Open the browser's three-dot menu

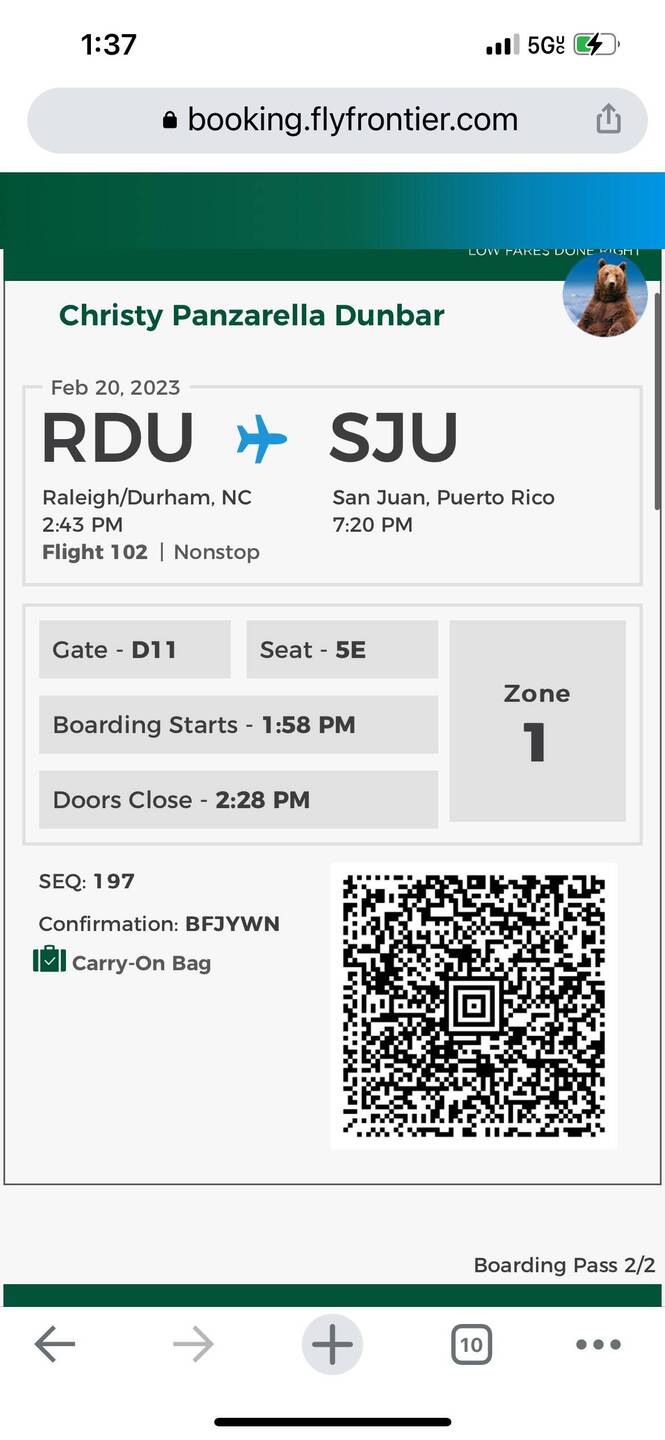tap(598, 1345)
